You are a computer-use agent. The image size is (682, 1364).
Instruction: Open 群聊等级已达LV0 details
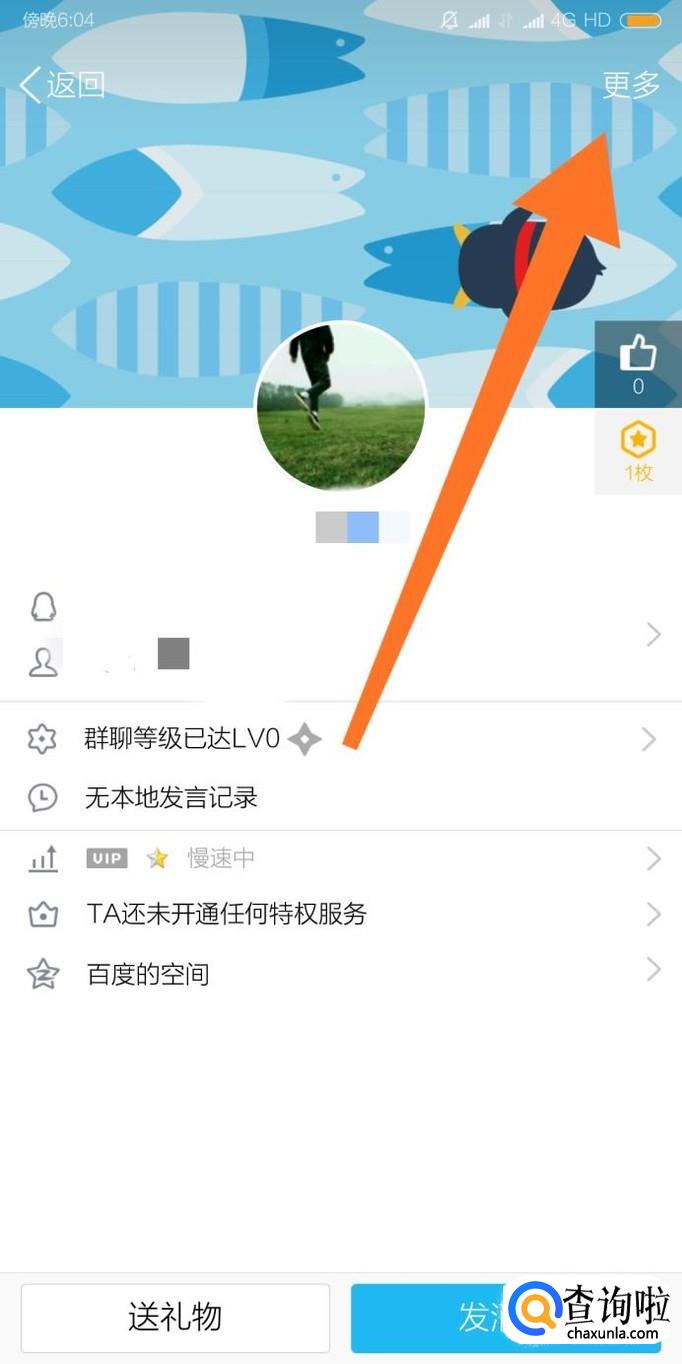pyautogui.click(x=340, y=740)
